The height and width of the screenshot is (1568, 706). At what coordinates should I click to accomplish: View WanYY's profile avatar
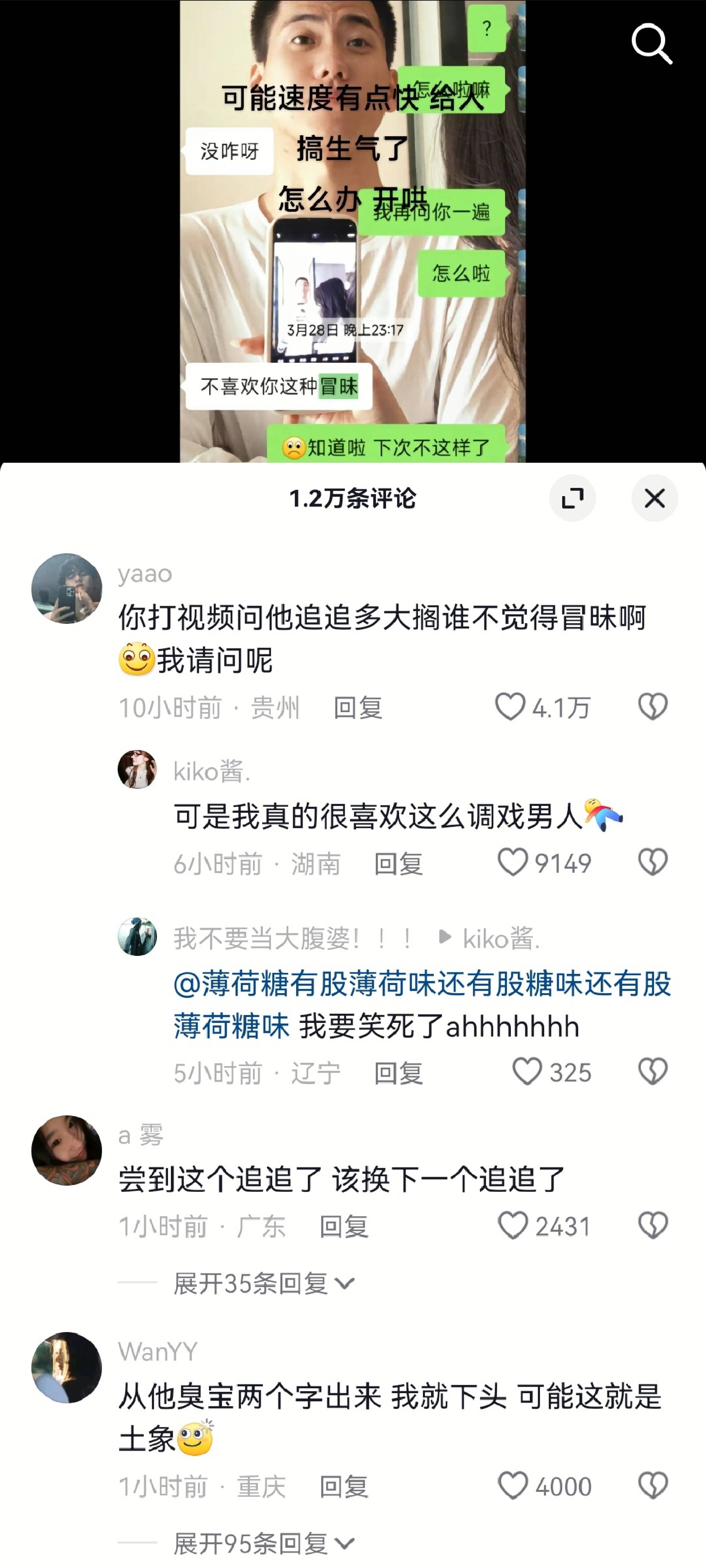(x=67, y=1367)
